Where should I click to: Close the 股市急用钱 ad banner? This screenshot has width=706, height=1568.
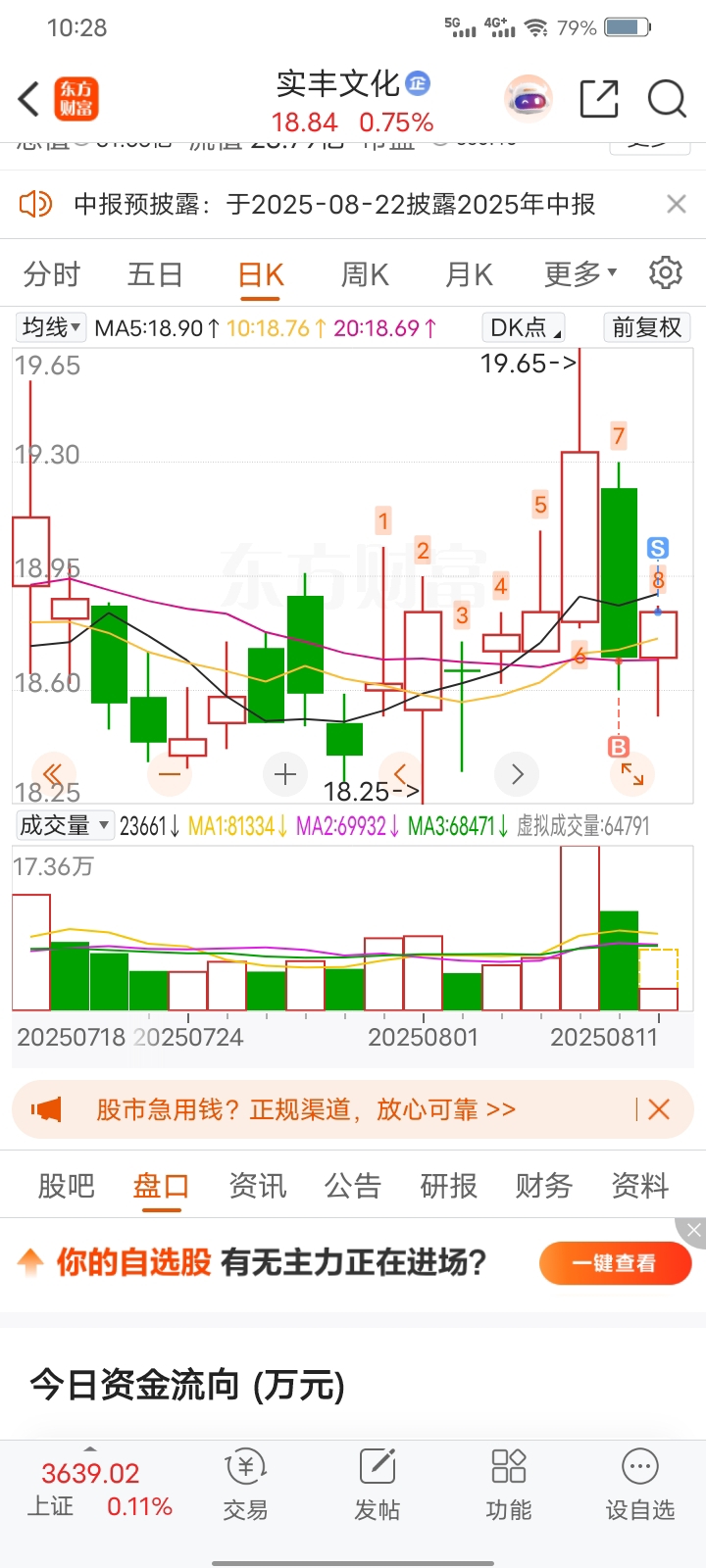pyautogui.click(x=659, y=1109)
